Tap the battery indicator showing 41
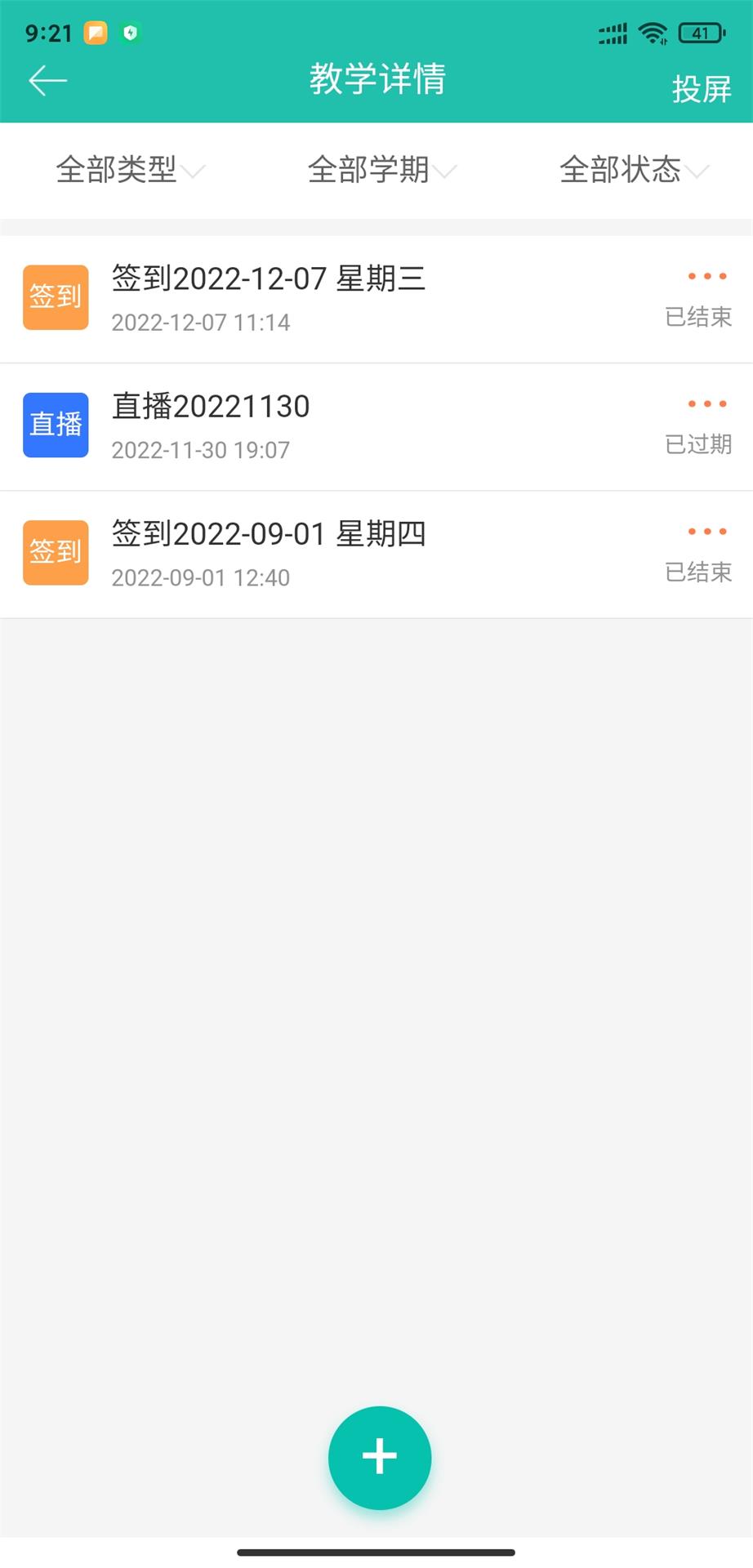The image size is (753, 1568). [698, 32]
